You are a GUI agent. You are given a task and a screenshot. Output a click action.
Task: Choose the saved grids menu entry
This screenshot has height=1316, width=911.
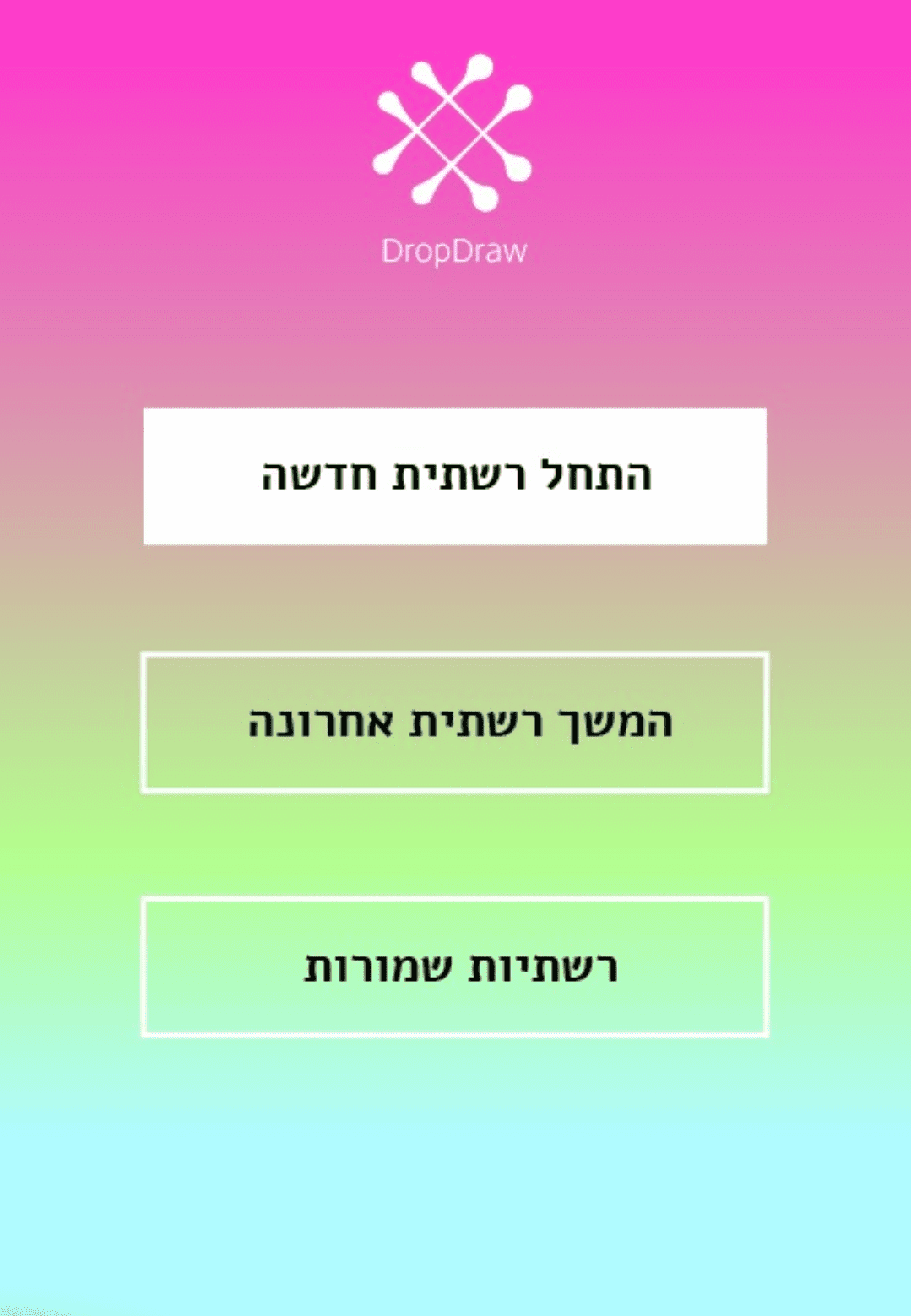455,967
